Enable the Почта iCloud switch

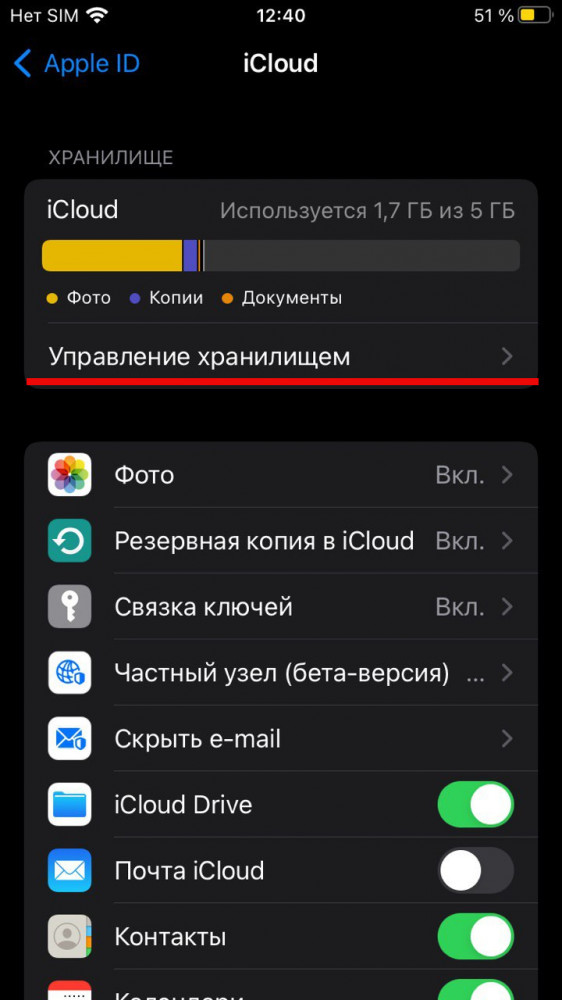[475, 871]
